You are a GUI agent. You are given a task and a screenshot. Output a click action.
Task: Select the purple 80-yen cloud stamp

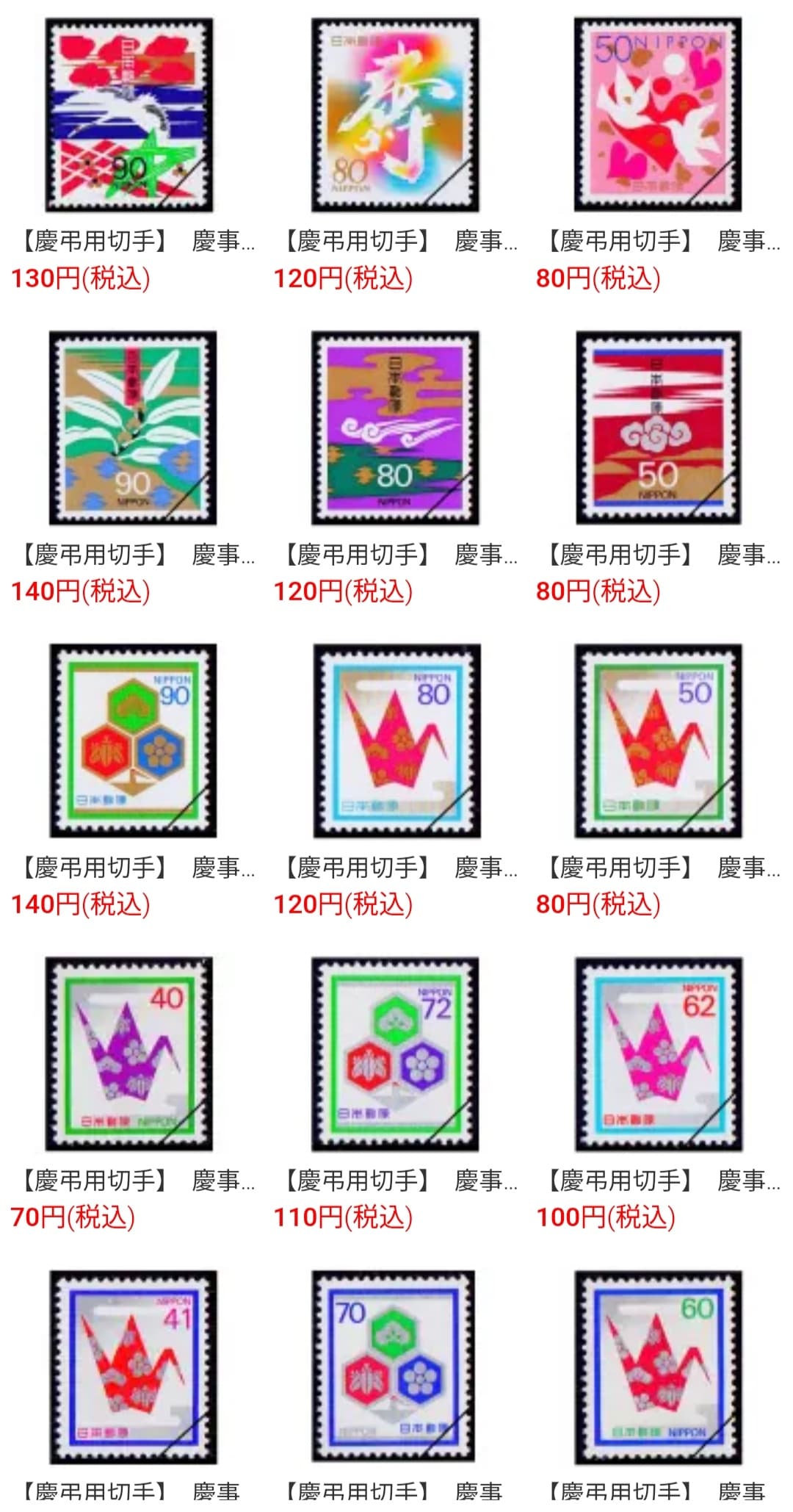(x=395, y=428)
